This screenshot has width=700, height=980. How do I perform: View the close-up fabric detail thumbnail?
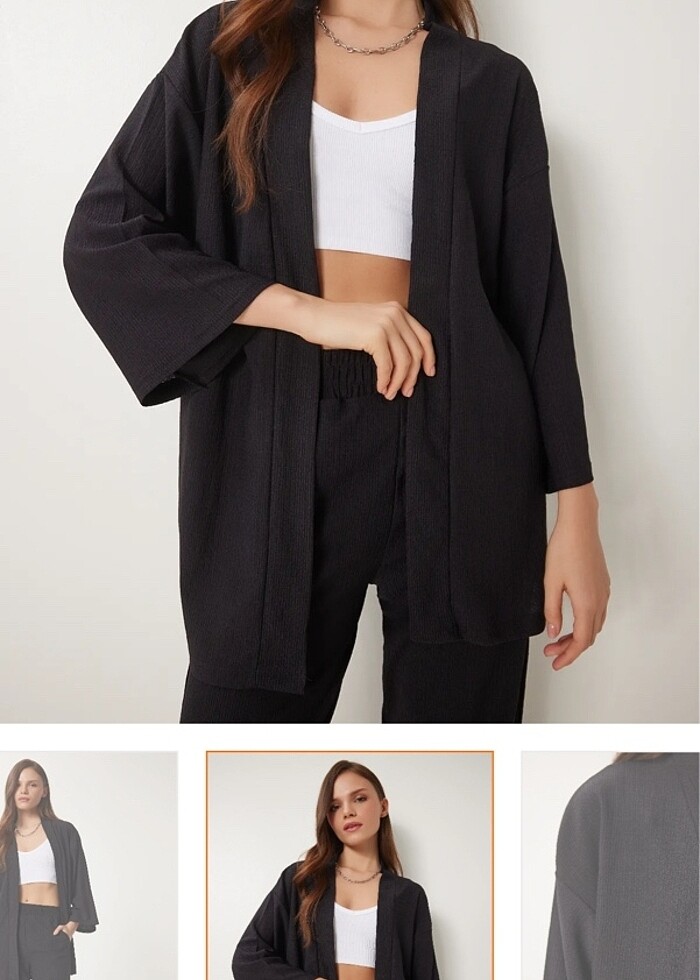point(611,866)
